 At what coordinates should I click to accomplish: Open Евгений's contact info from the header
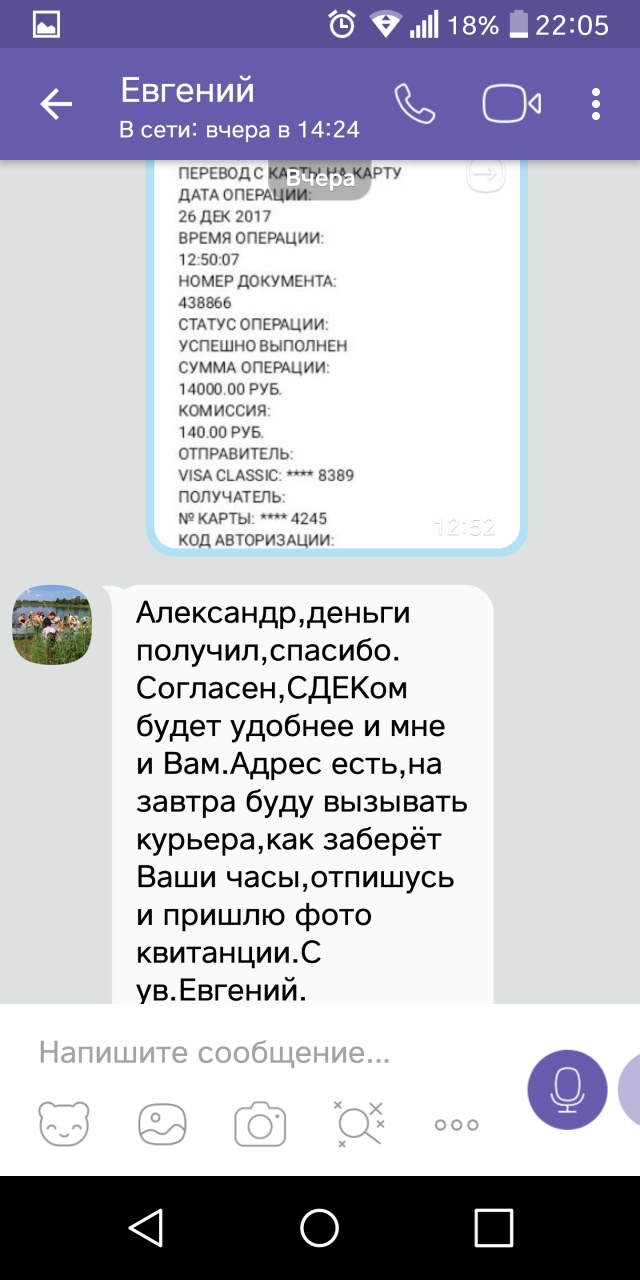coord(238,106)
